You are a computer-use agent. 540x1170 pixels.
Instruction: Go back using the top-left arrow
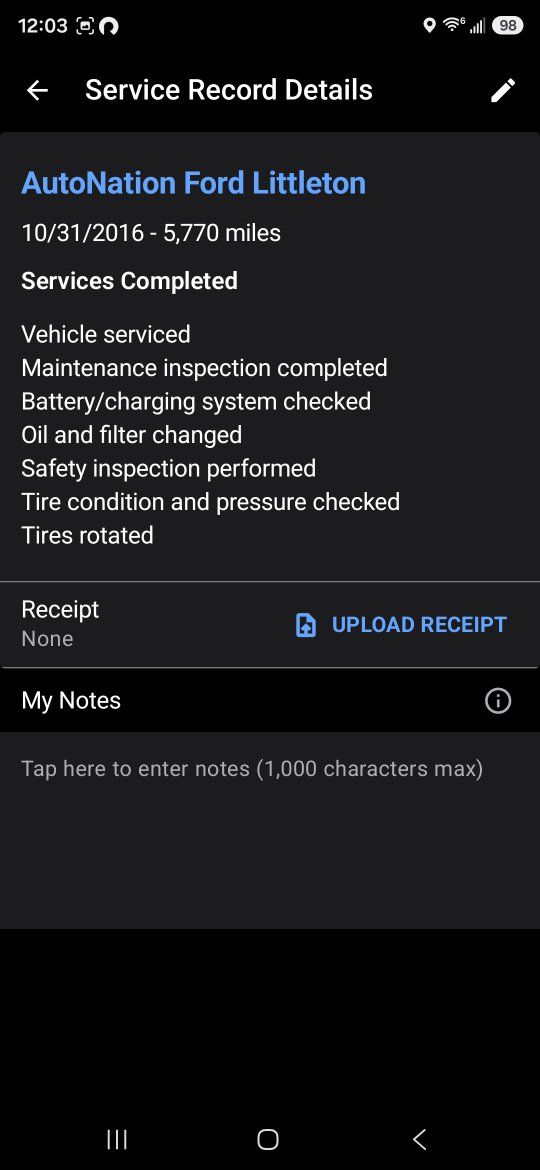[37, 90]
